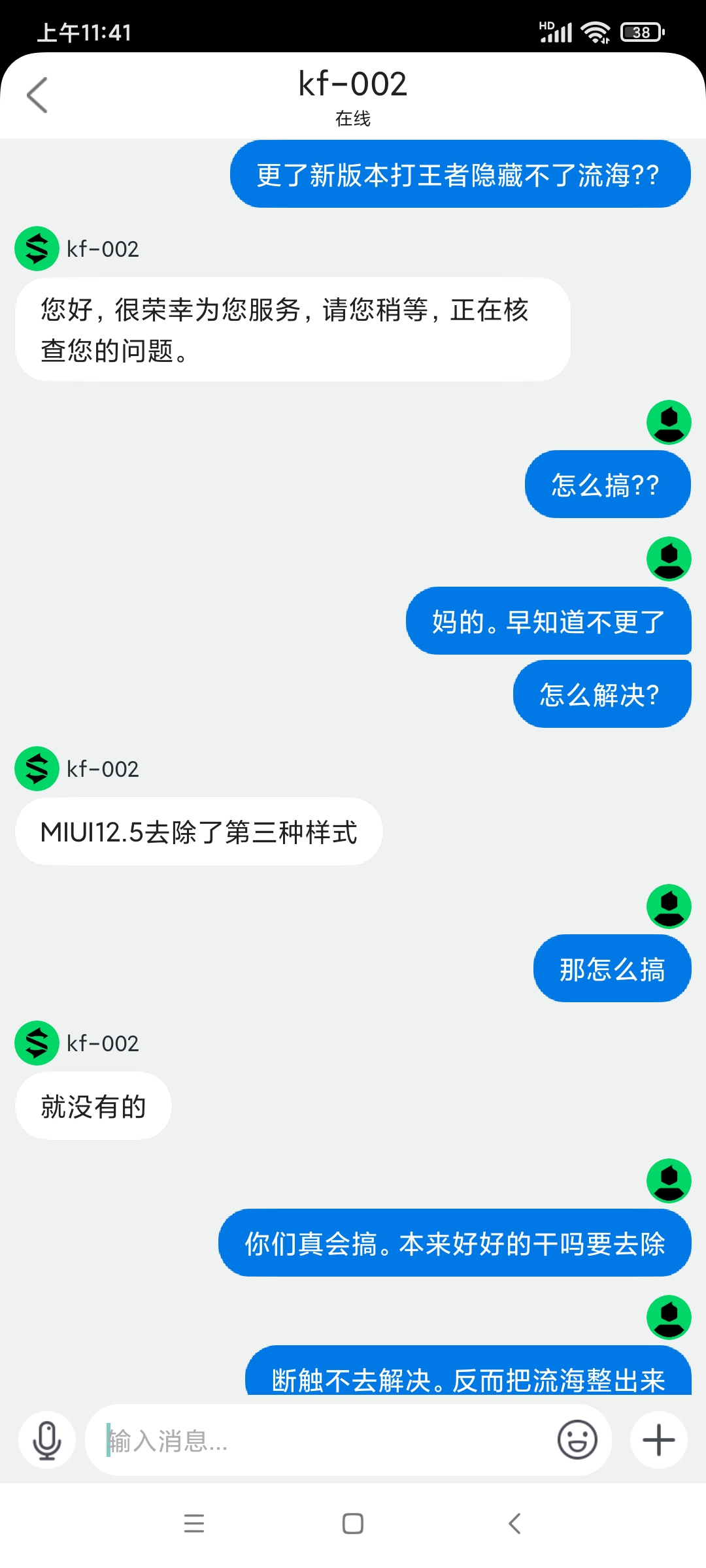Tap the system home button

pyautogui.click(x=353, y=1523)
